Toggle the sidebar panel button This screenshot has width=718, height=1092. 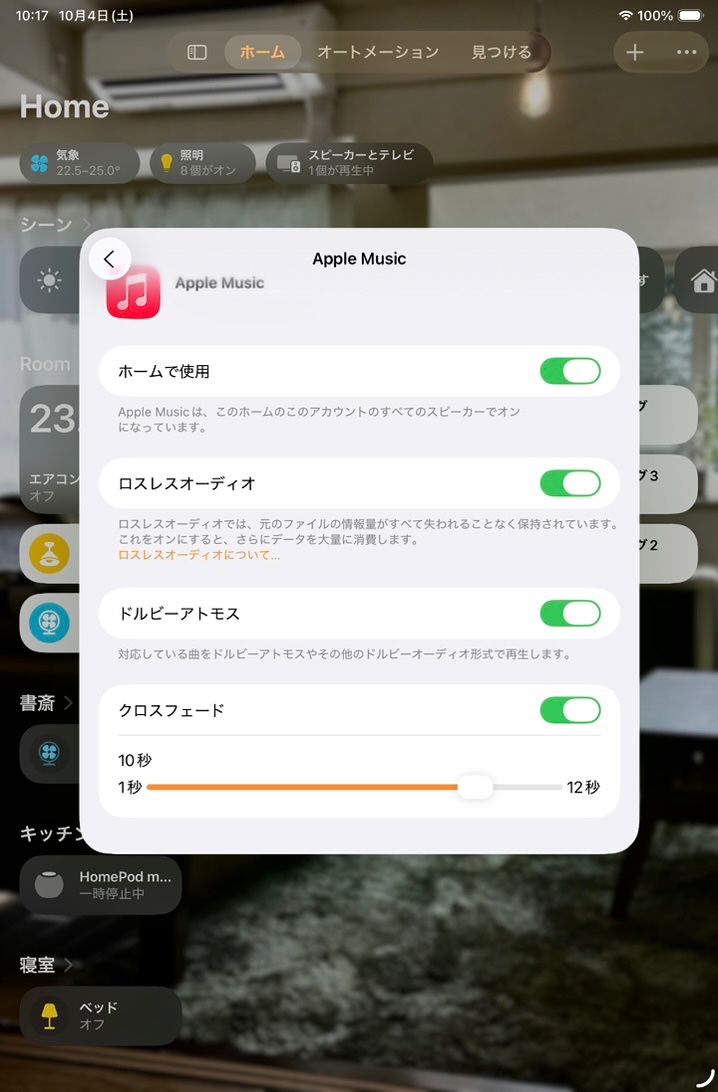pyautogui.click(x=197, y=52)
